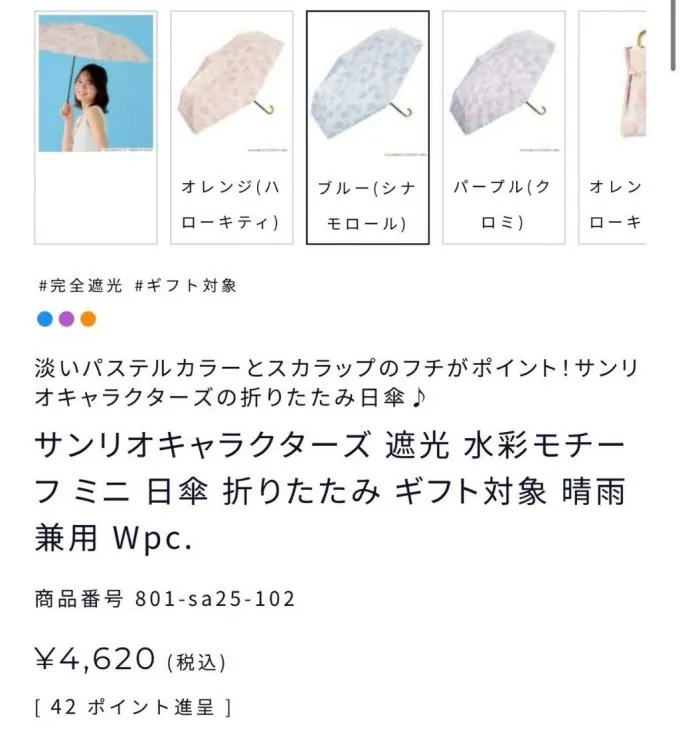This screenshot has width=680, height=738.
Task: Select the ブルー(シナモロール) umbrella thumbnail
Action: pos(368,128)
